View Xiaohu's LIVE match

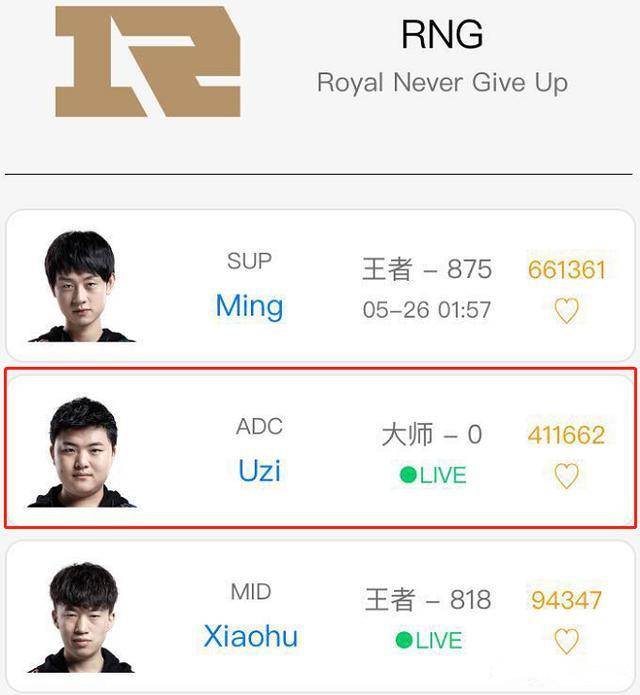431,640
